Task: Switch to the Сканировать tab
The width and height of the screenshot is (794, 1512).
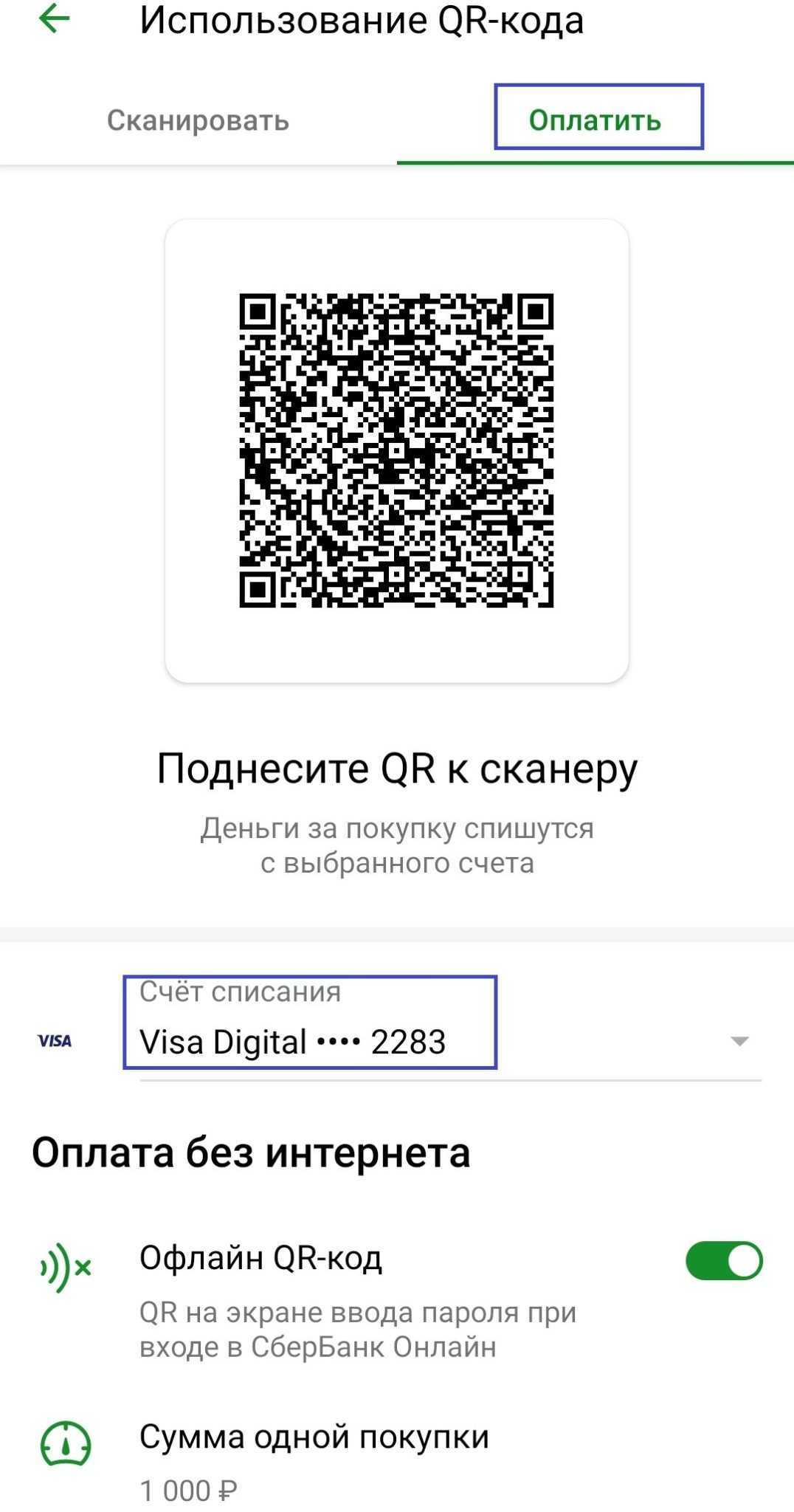Action: pos(198,120)
